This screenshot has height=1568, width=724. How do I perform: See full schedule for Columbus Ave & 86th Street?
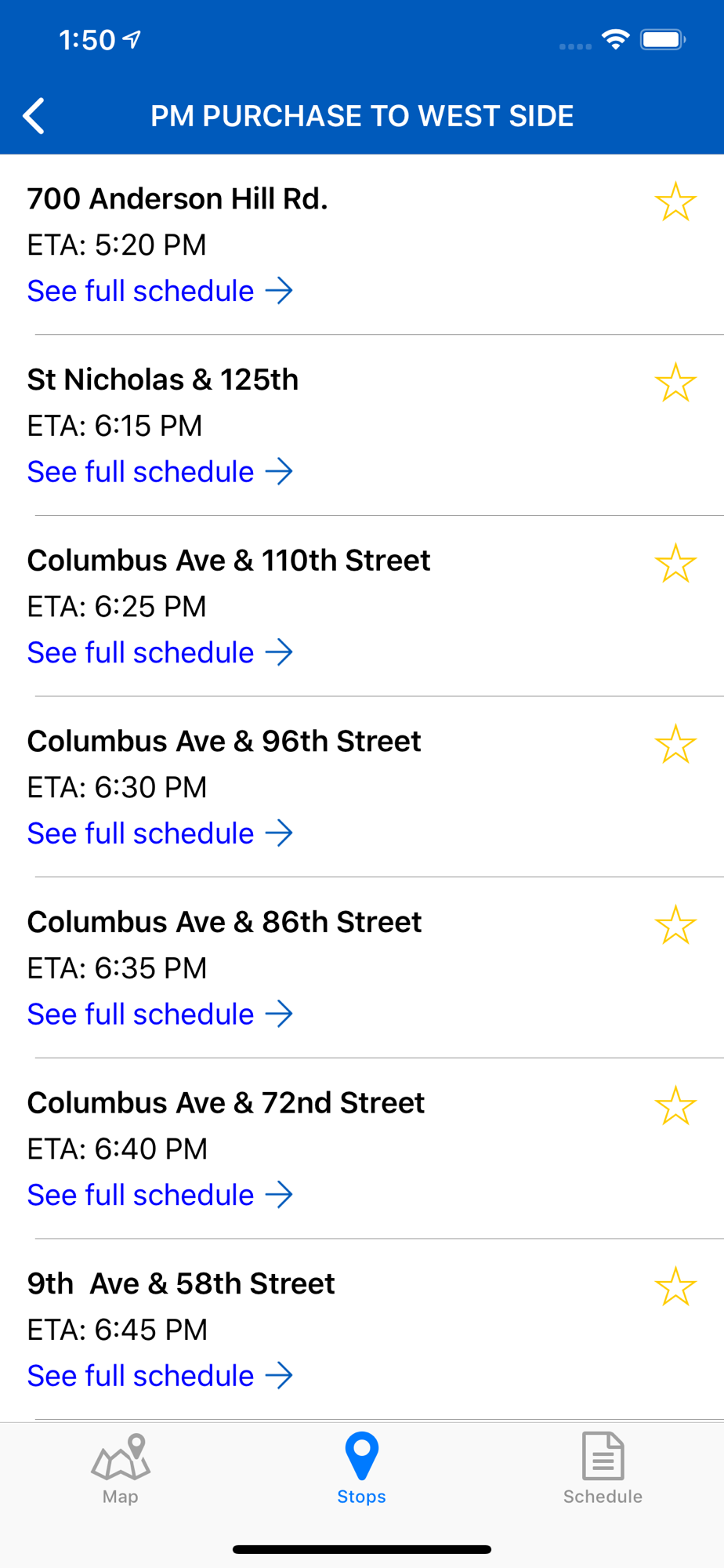pos(160,1014)
